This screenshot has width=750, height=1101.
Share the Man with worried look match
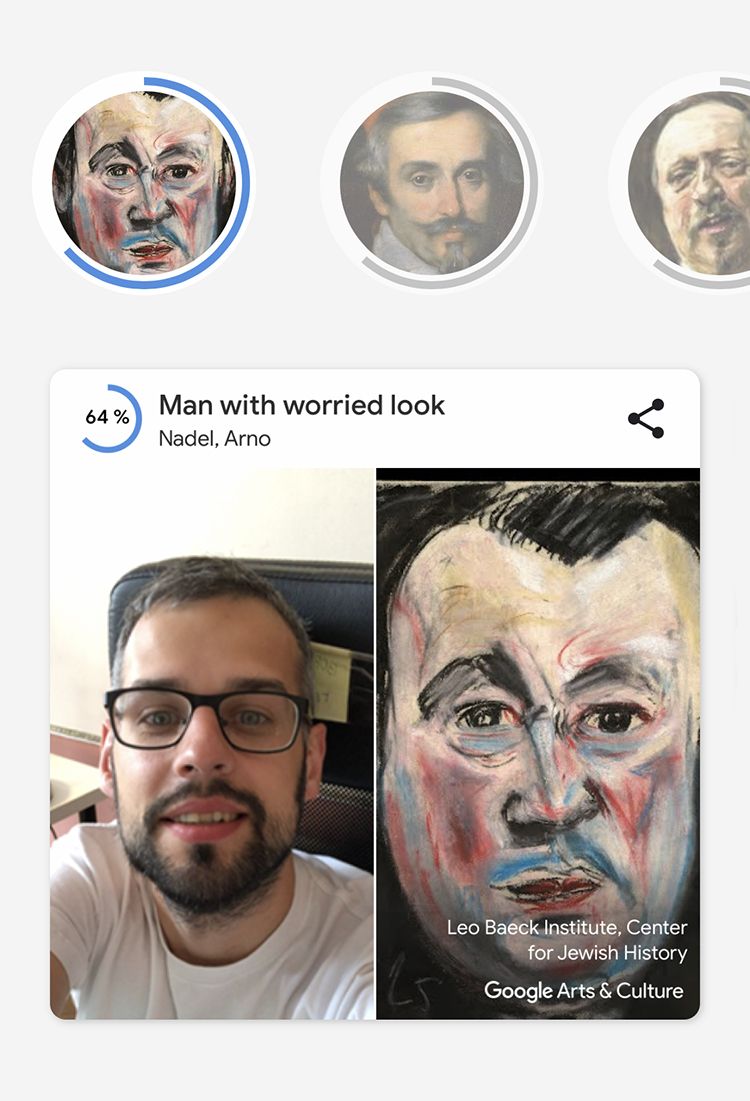click(x=645, y=419)
